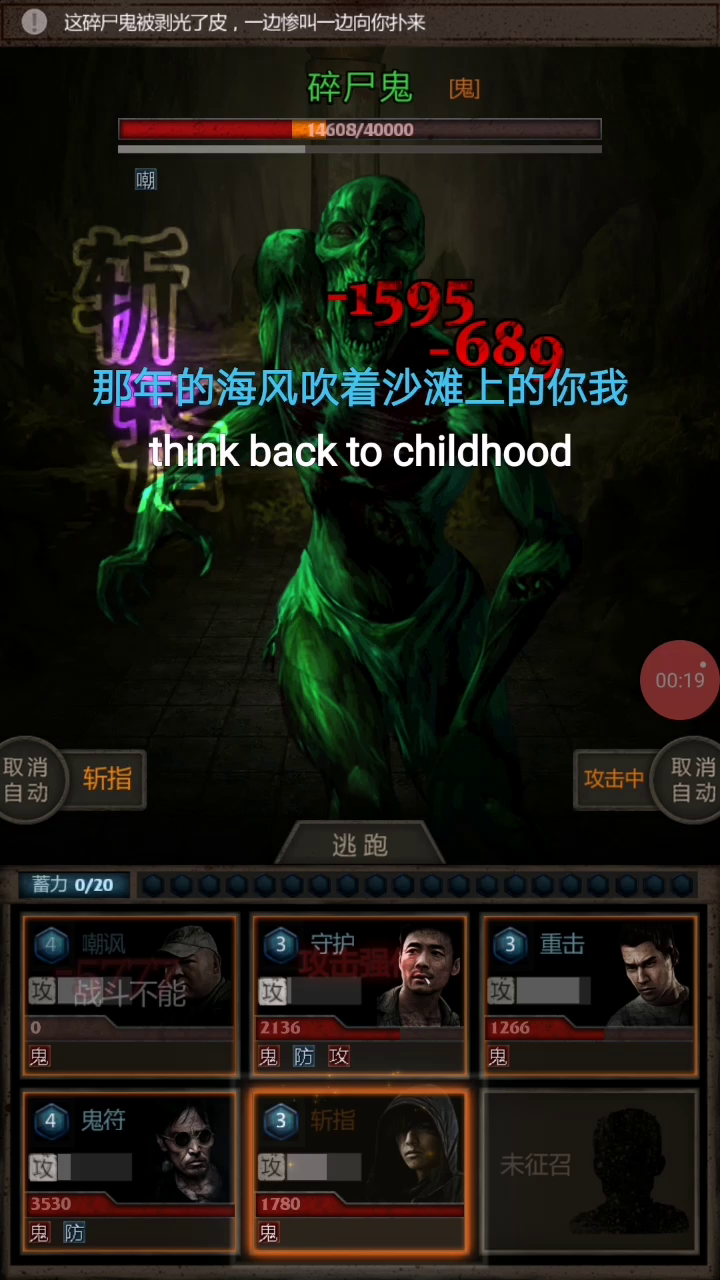Screen dimensions: 720x1280
Task: Cancel auto mode next to 斩指
Action: (x=27, y=780)
